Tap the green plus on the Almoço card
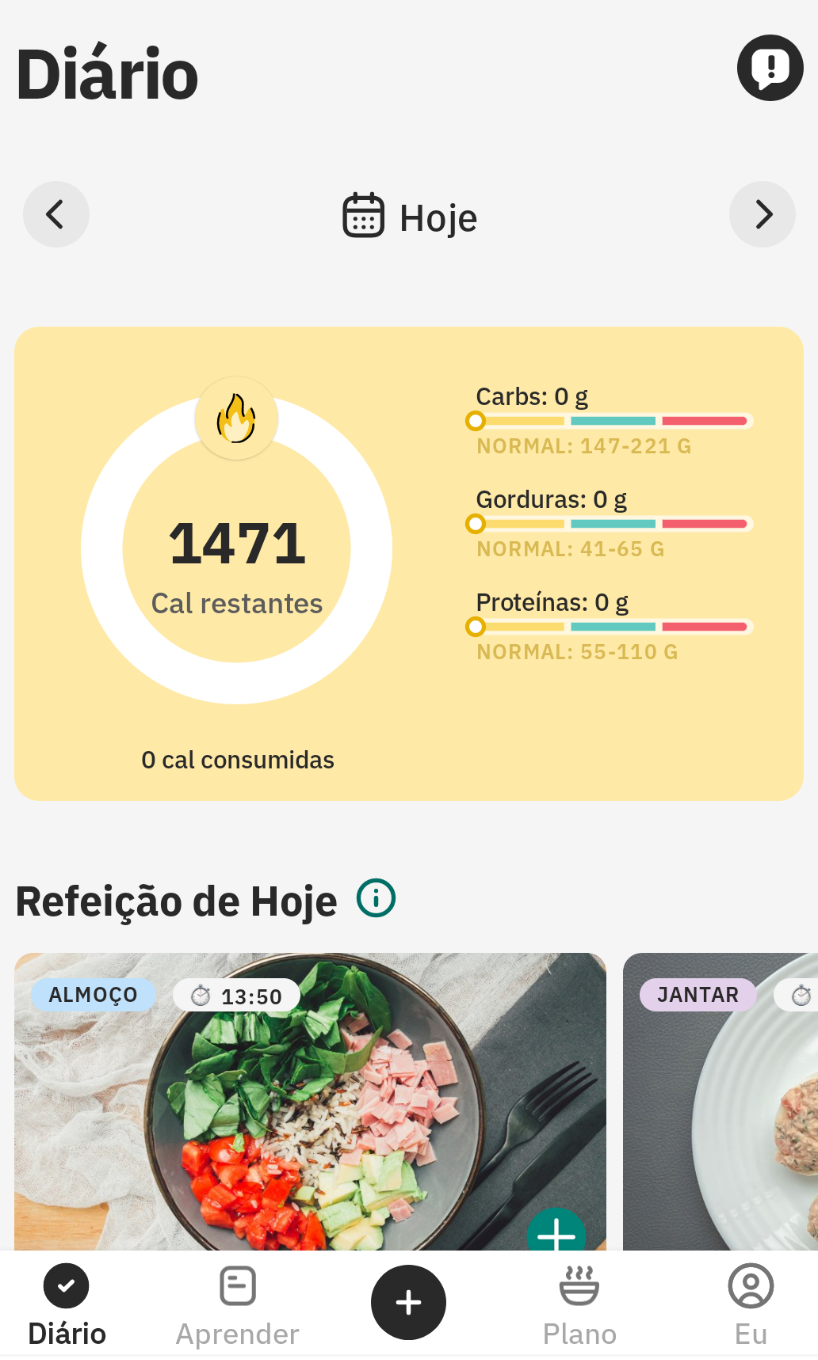The height and width of the screenshot is (1360, 818). click(x=557, y=1236)
